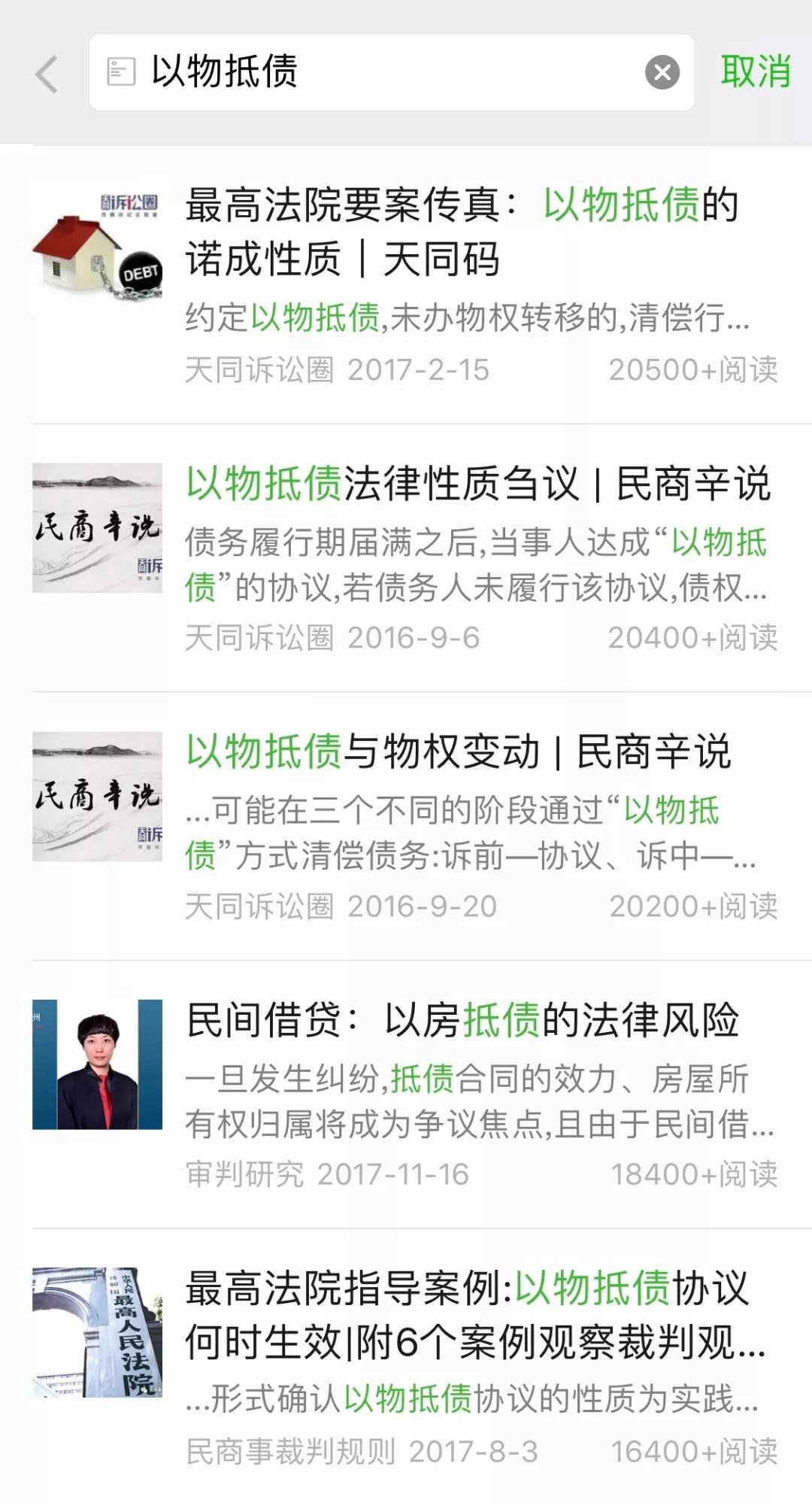Go back using the left chevron arrow
This screenshot has width=812, height=1503.
coord(47,71)
